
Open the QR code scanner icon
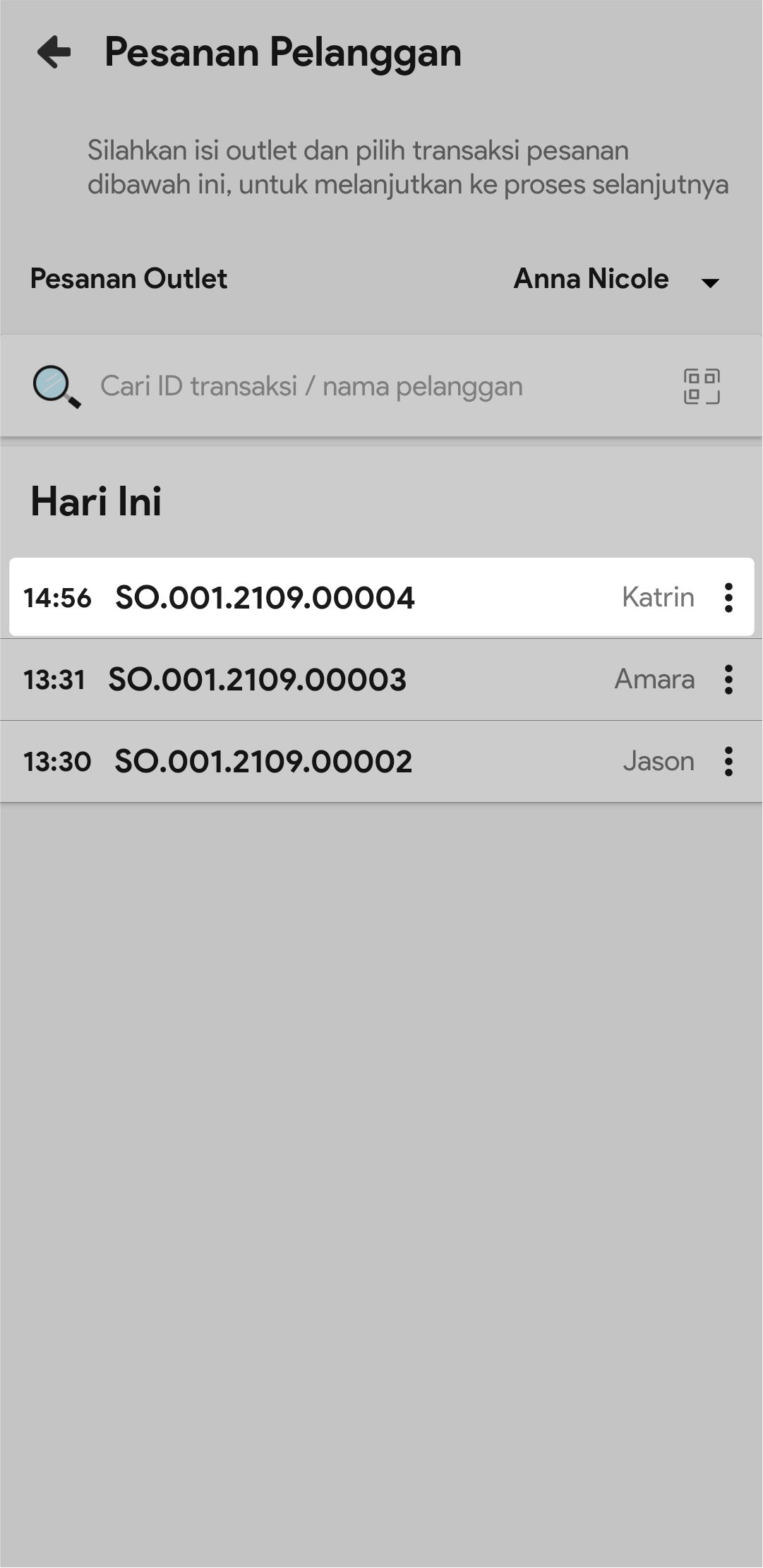click(x=702, y=386)
